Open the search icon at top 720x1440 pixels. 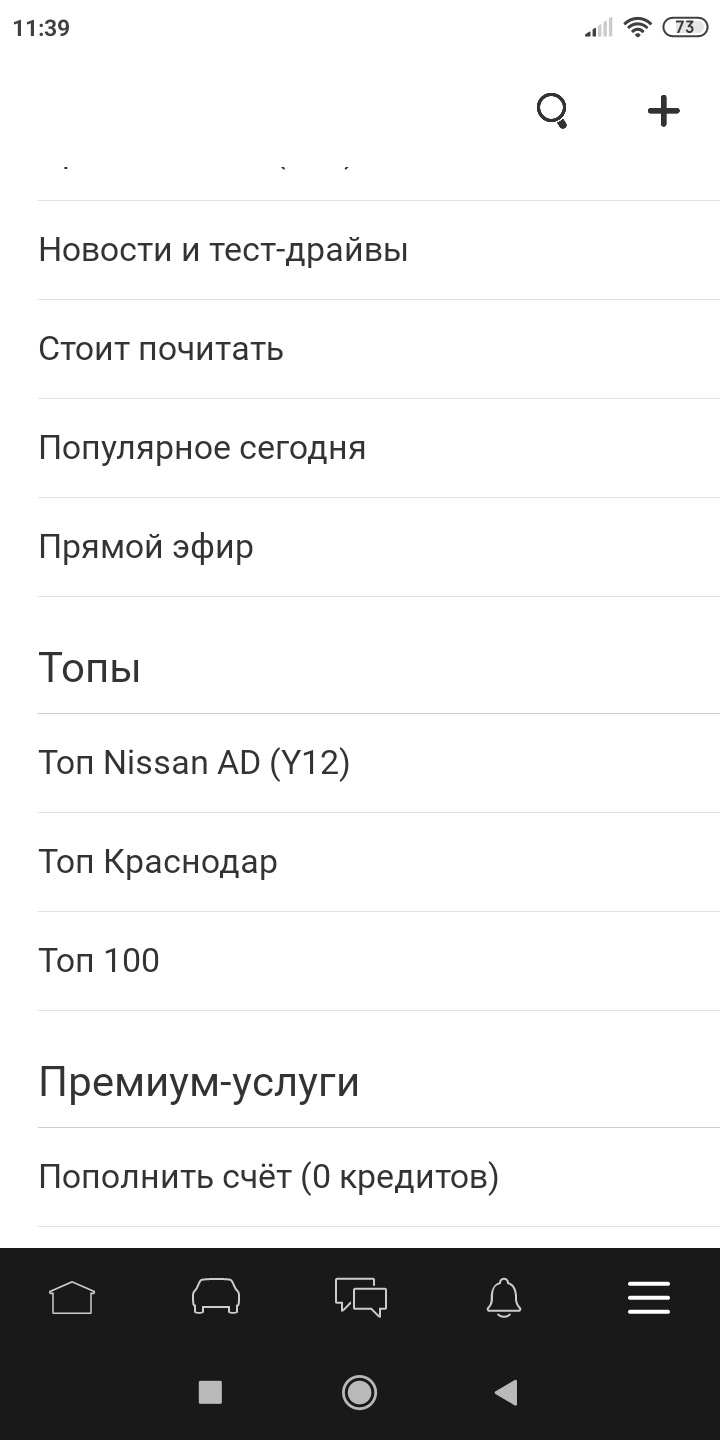(x=553, y=111)
